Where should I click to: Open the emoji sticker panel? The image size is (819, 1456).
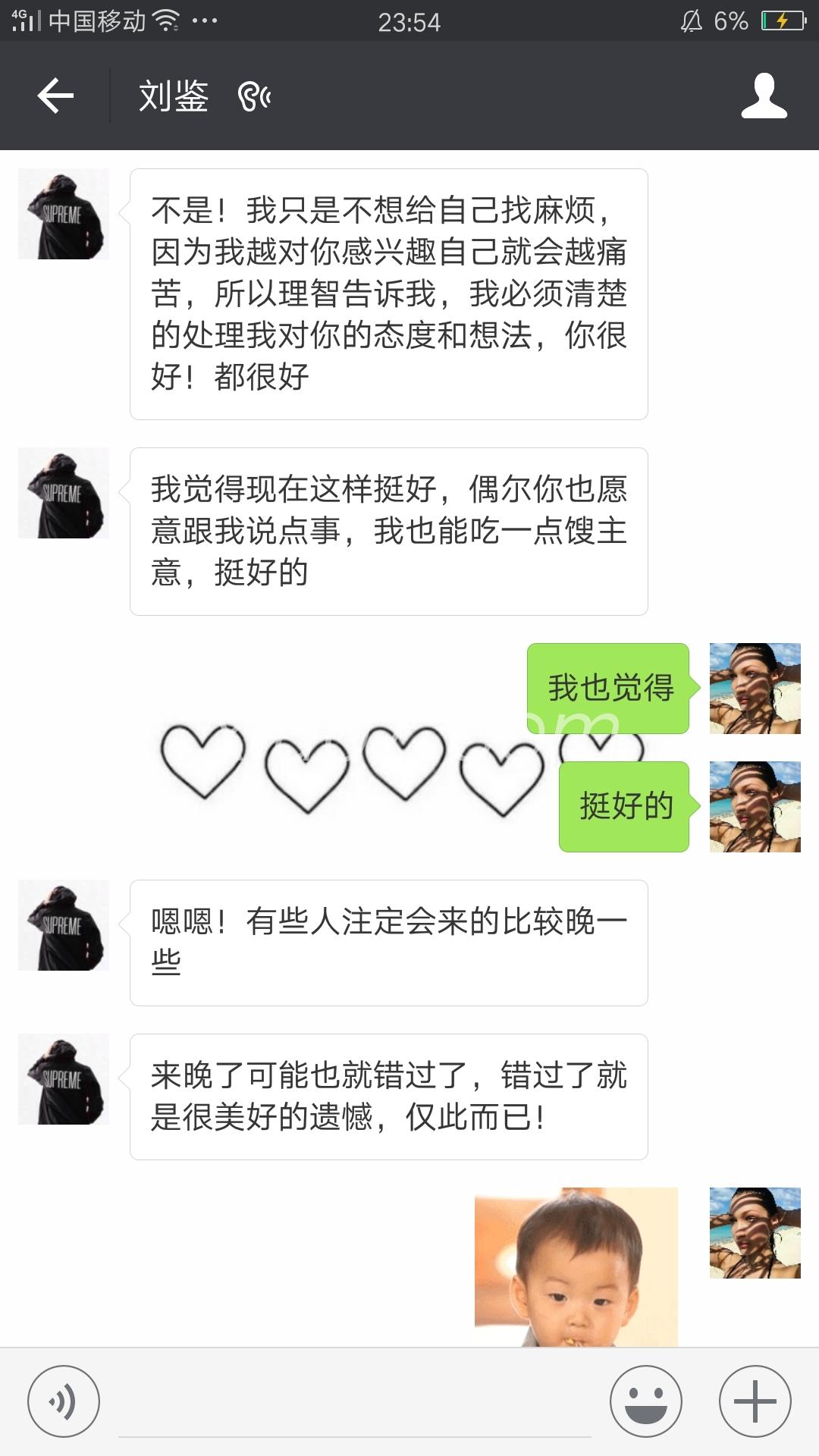(645, 1401)
